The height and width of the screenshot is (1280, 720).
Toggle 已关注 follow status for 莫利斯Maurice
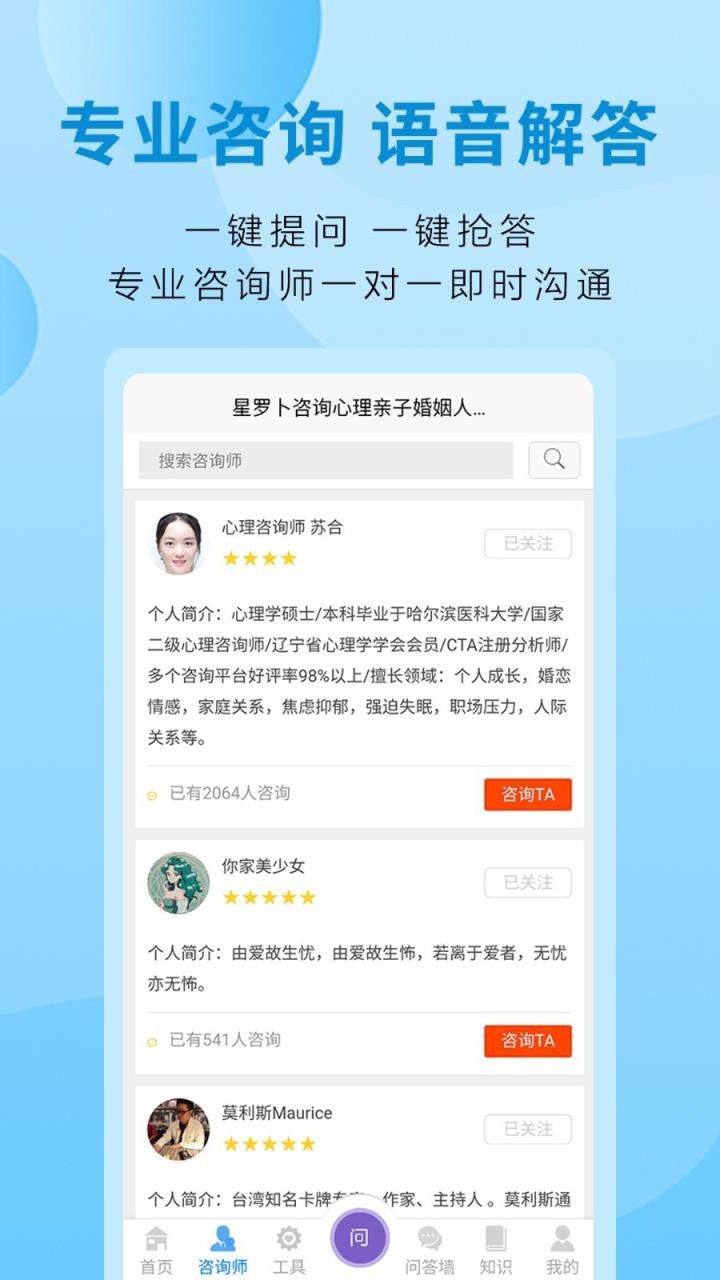(x=527, y=1129)
